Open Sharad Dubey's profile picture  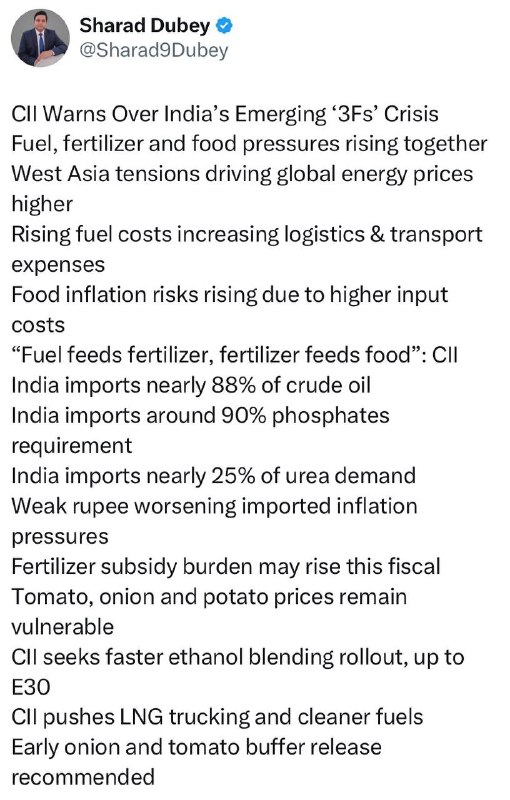pyautogui.click(x=40, y=38)
